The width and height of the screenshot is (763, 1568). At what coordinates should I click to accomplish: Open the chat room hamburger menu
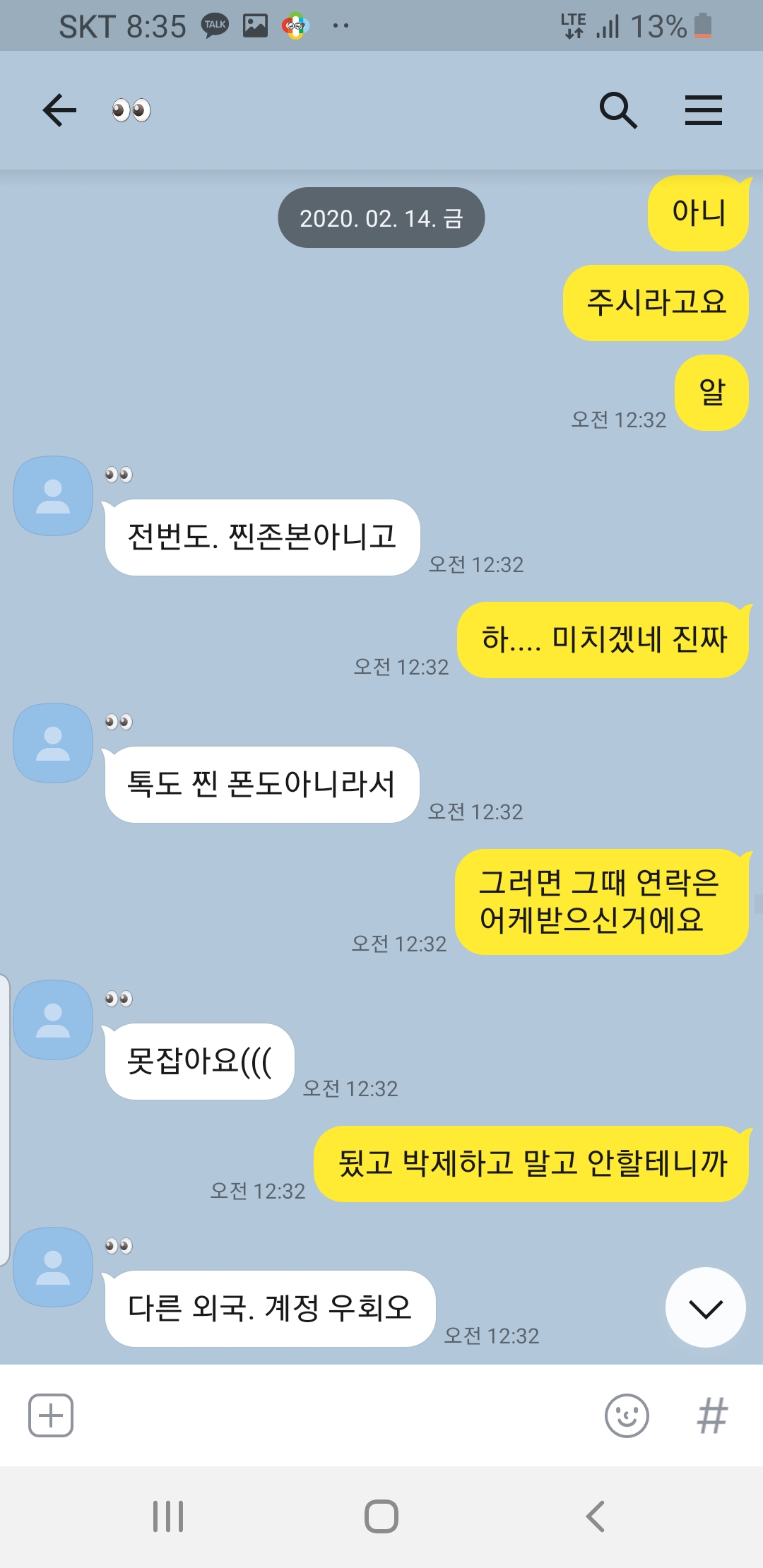pos(703,110)
